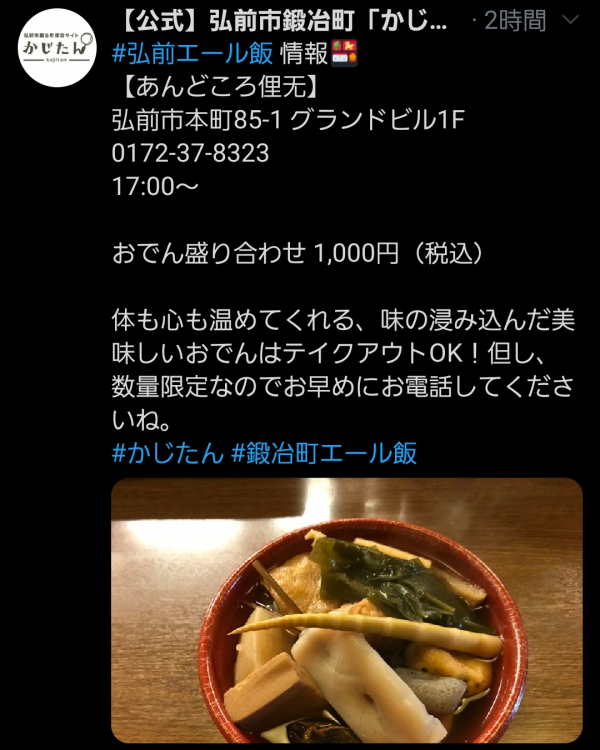The height and width of the screenshot is (750, 600).
Task: Open the かじたん profile avatar
Action: tap(57, 47)
